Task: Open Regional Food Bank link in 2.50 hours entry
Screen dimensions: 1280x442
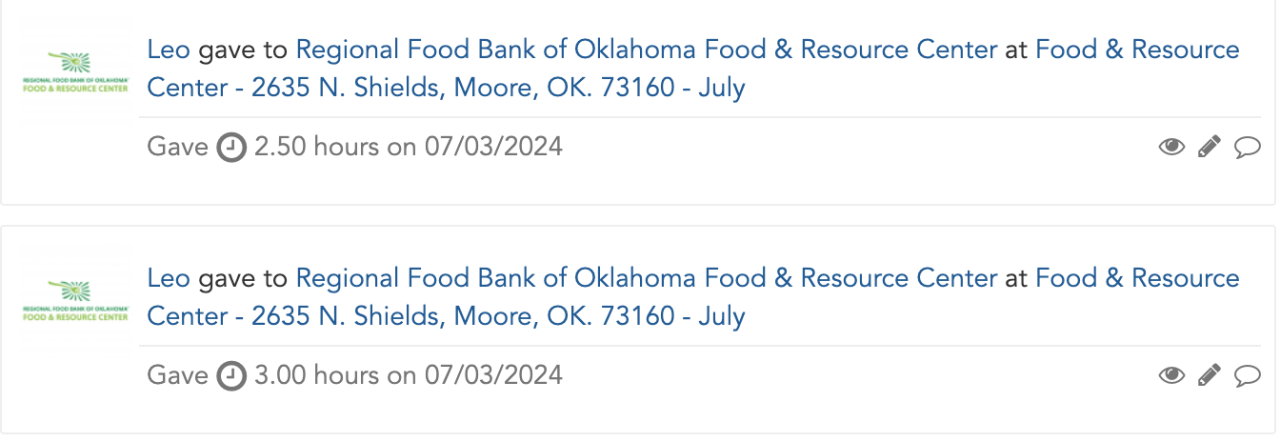Action: point(646,50)
